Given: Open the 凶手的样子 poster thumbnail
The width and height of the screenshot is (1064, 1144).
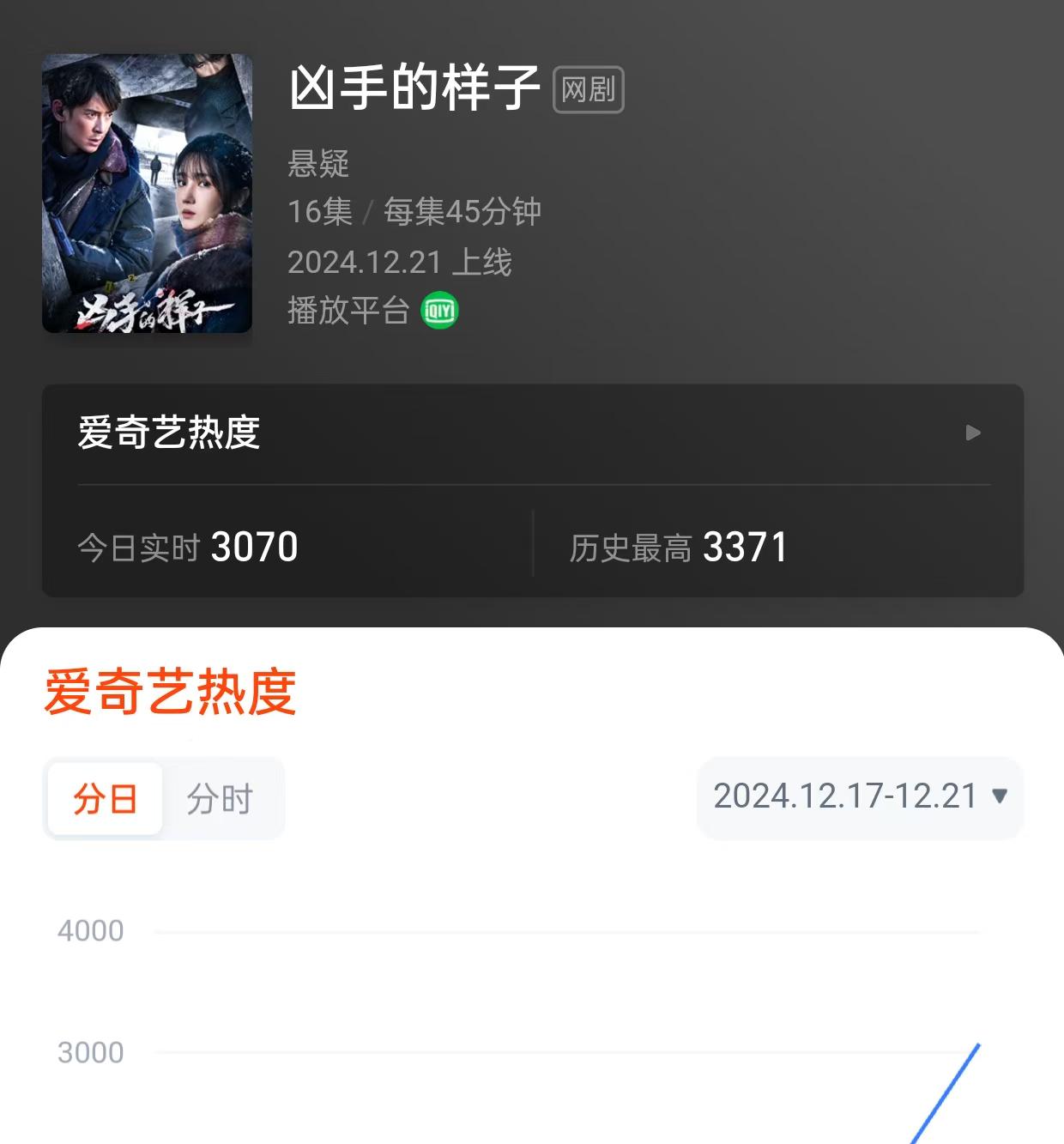Looking at the screenshot, I should click(x=147, y=193).
